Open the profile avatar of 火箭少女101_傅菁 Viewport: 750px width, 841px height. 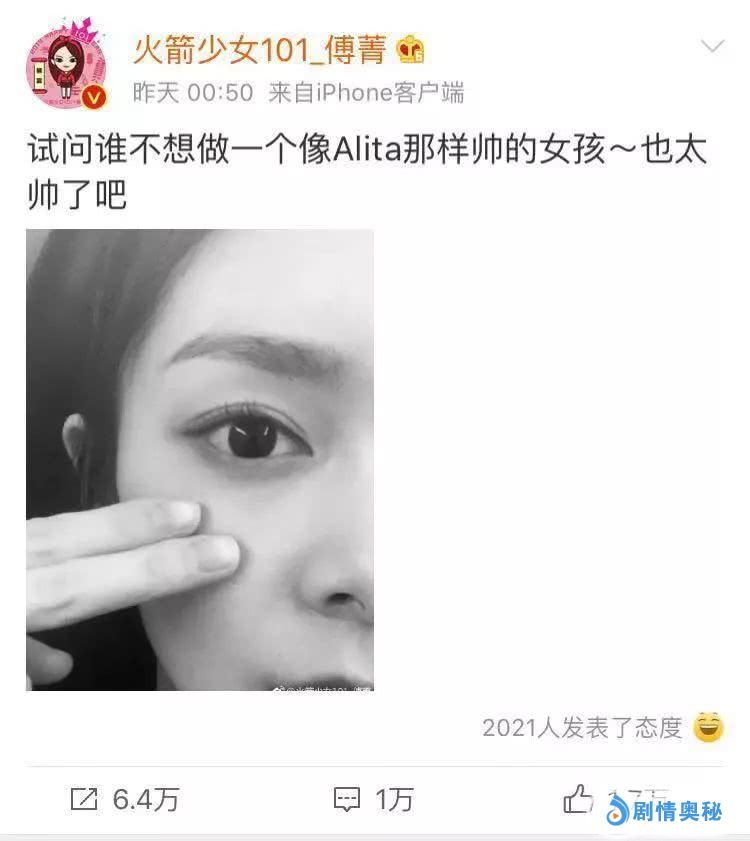66,68
